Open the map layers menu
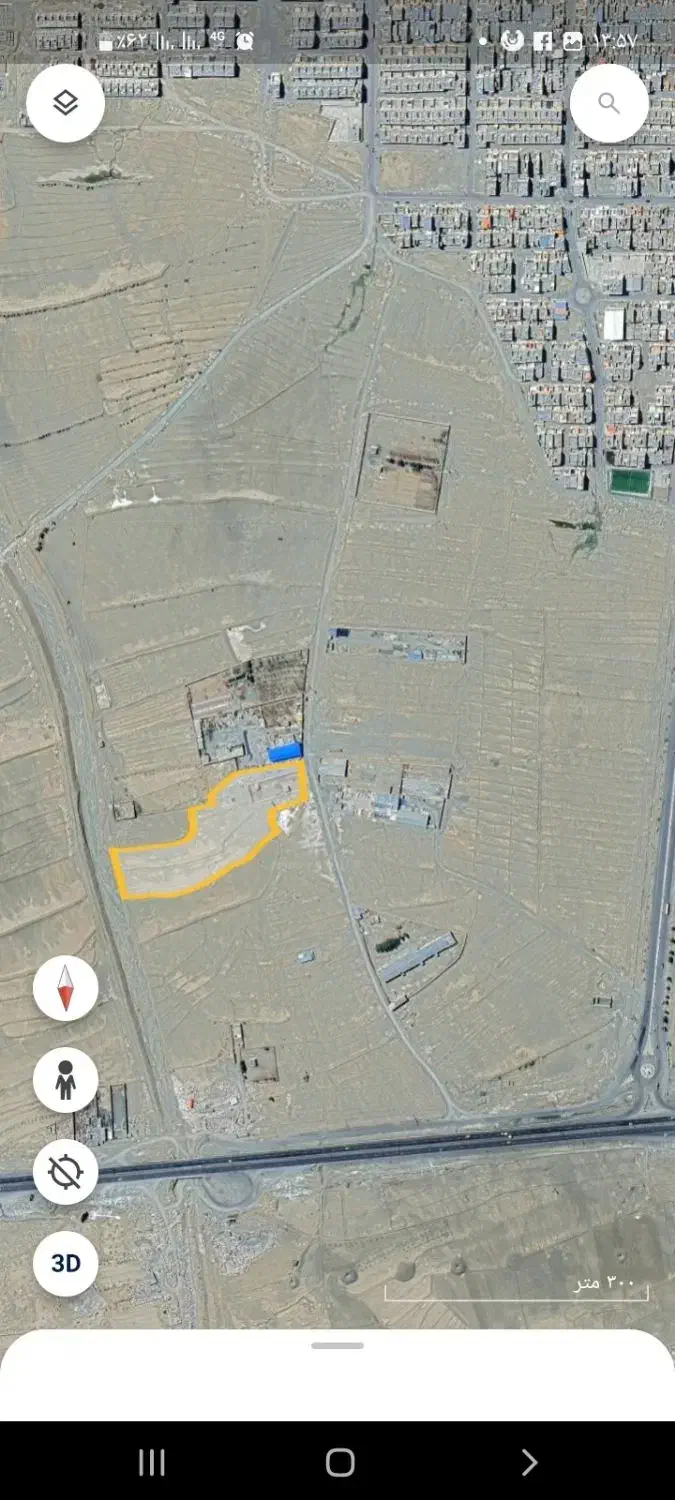Image resolution: width=675 pixels, height=1500 pixels. point(65,103)
